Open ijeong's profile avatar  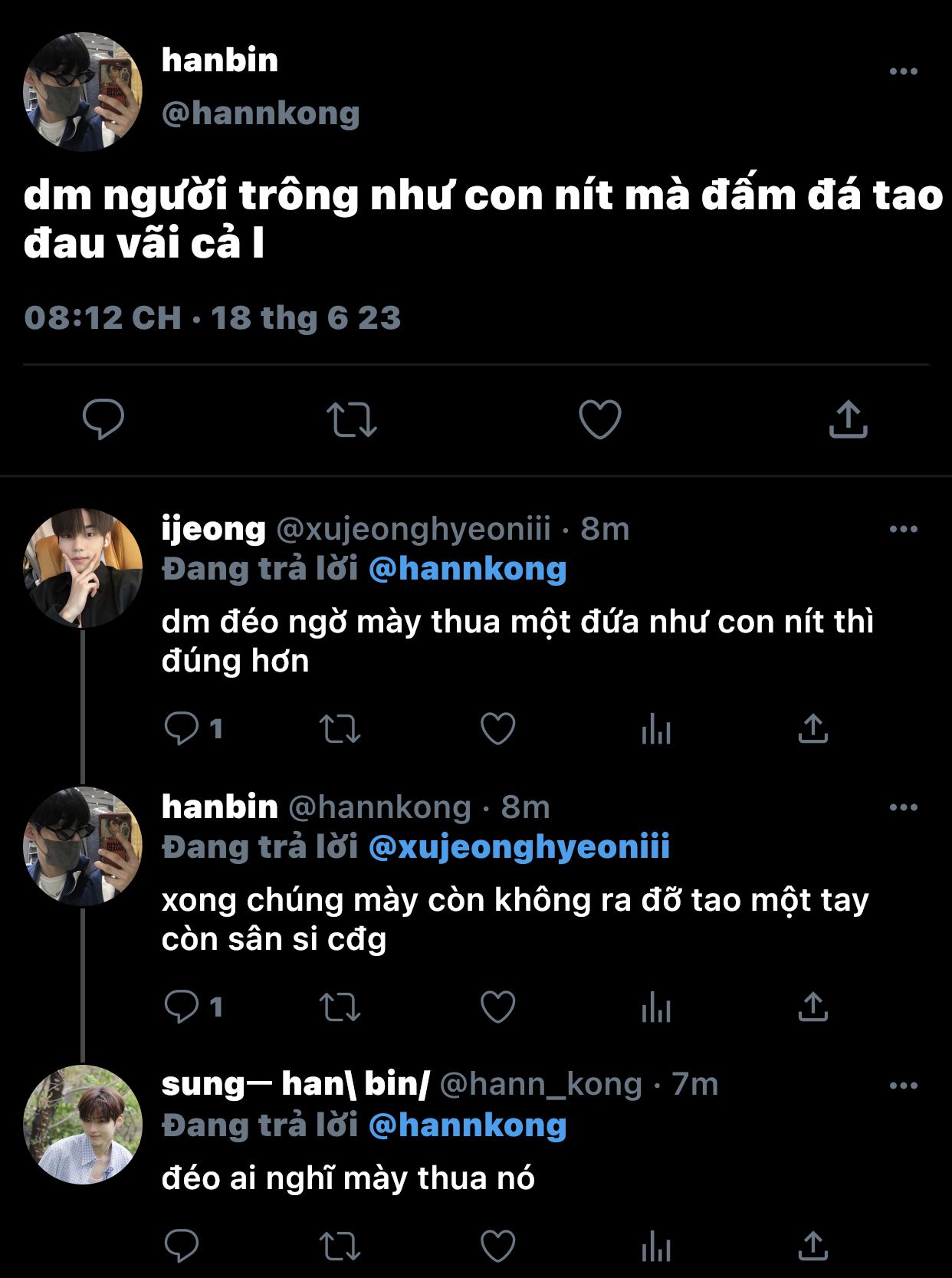[x=83, y=568]
